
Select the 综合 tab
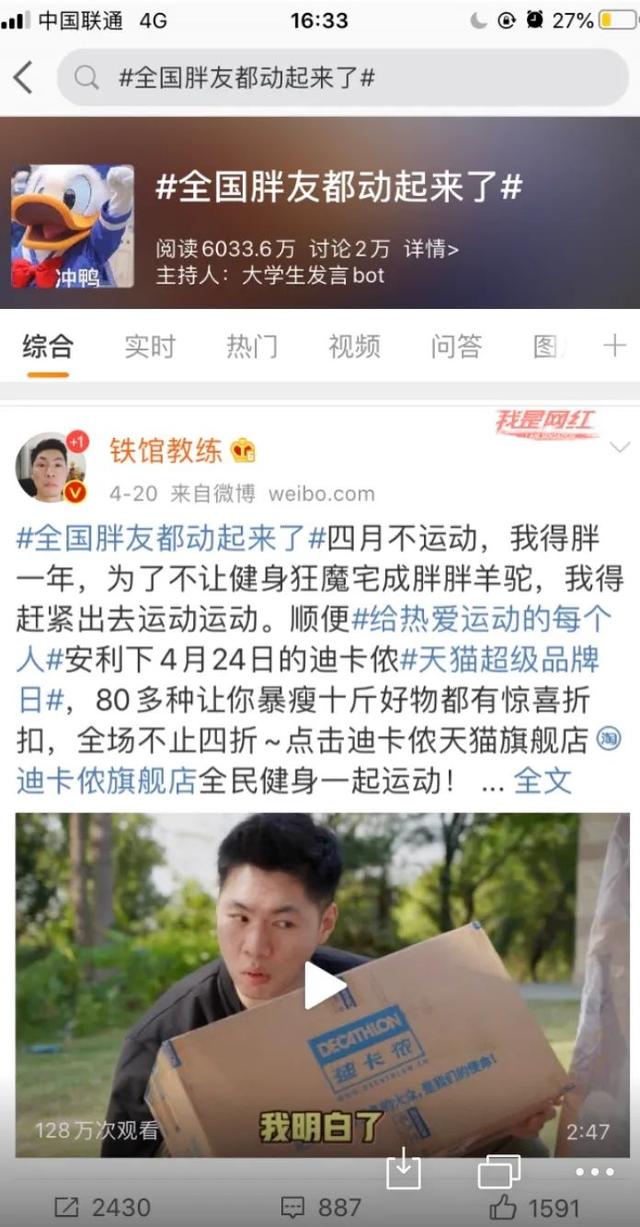click(x=48, y=346)
